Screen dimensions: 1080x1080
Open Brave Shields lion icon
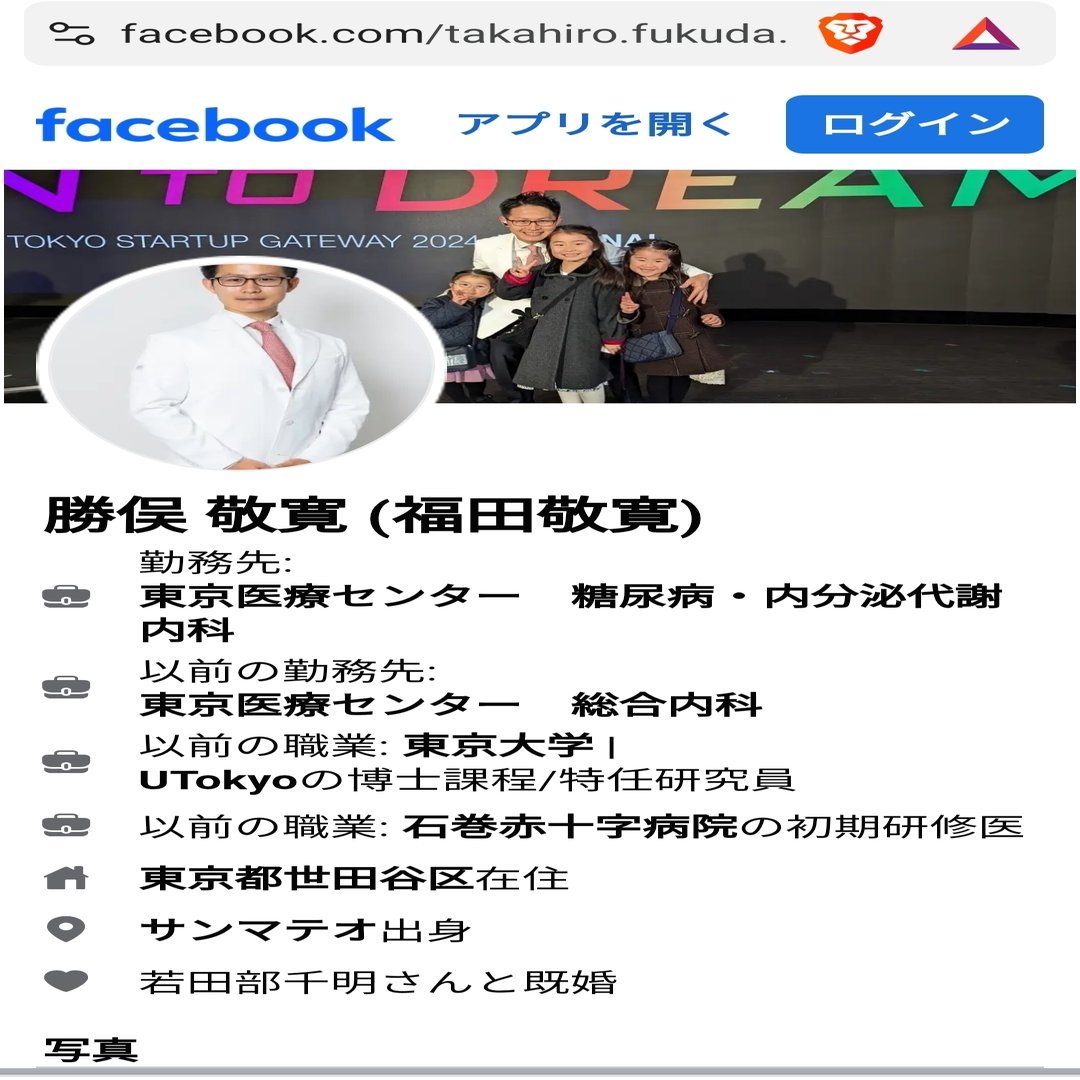[850, 34]
